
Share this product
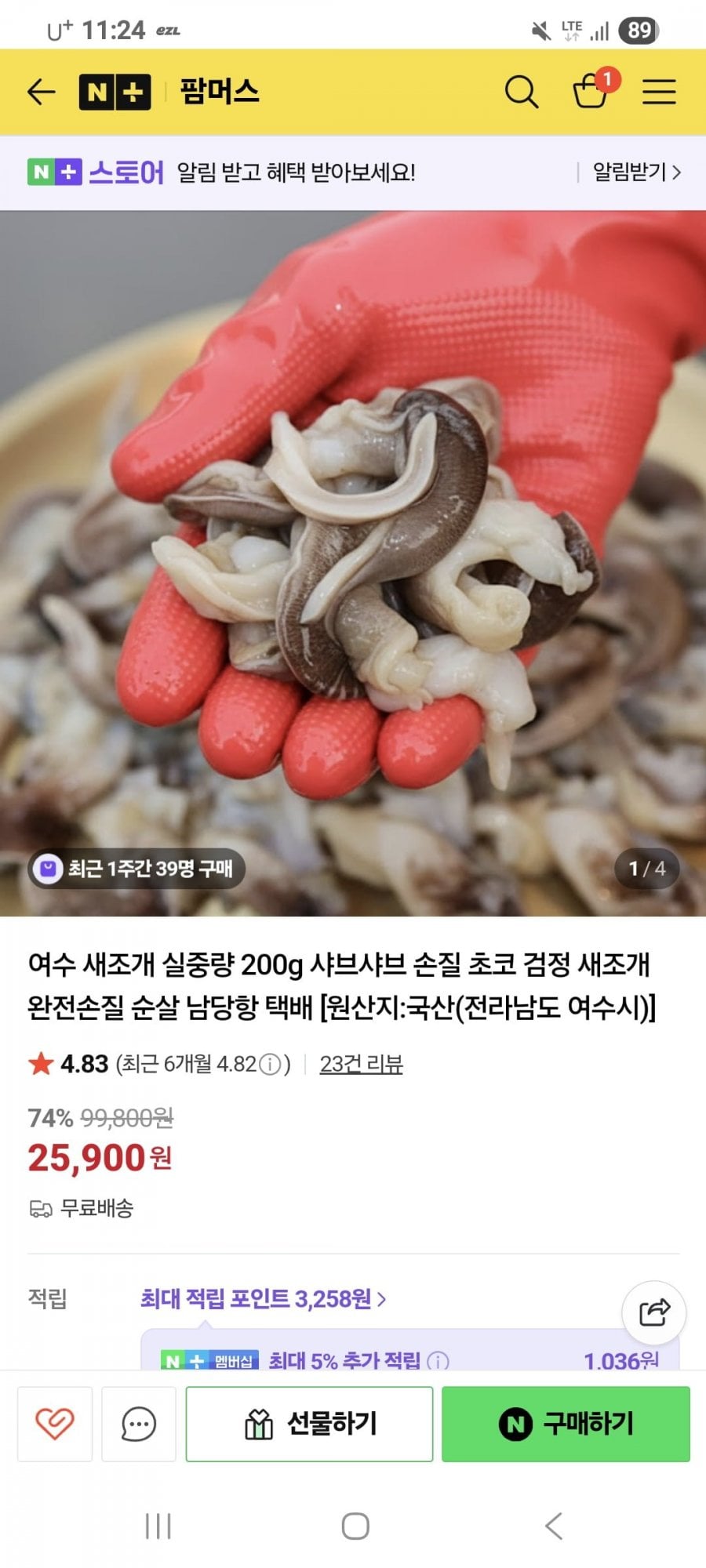(653, 1312)
